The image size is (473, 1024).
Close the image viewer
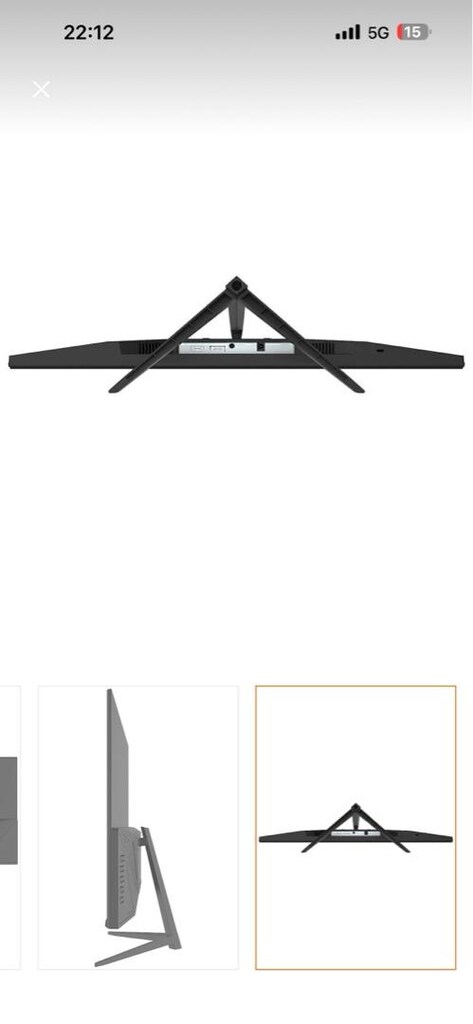coord(41,89)
